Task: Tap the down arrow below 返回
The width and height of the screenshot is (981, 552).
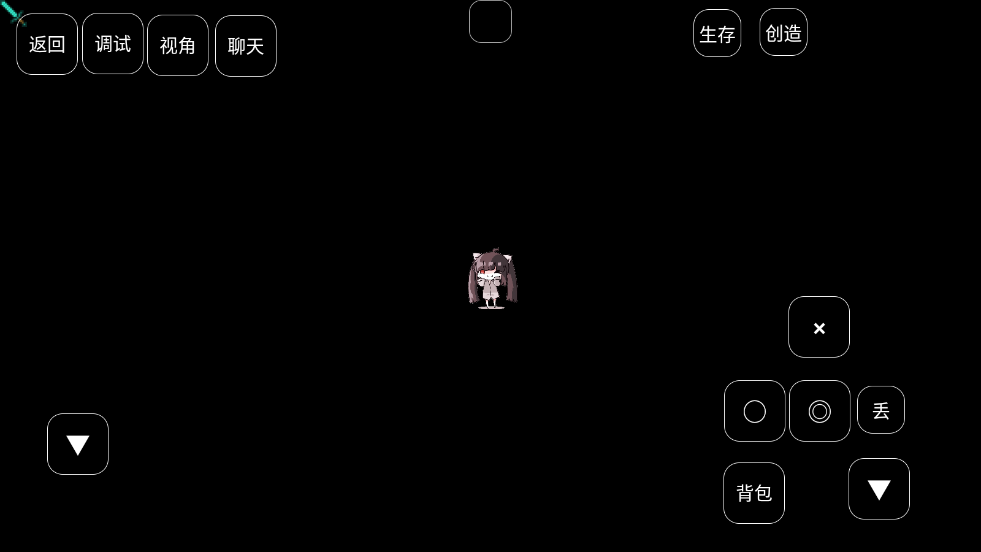Action: point(78,444)
